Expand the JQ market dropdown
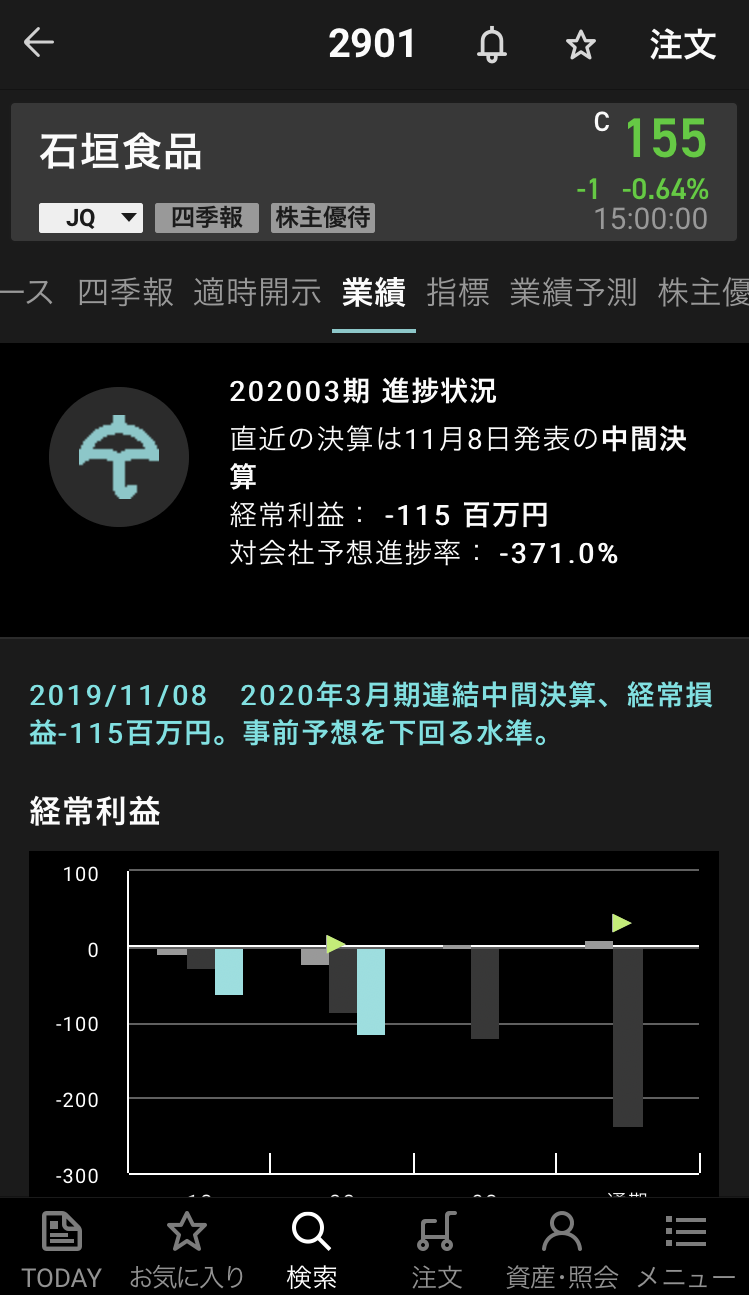 click(91, 218)
